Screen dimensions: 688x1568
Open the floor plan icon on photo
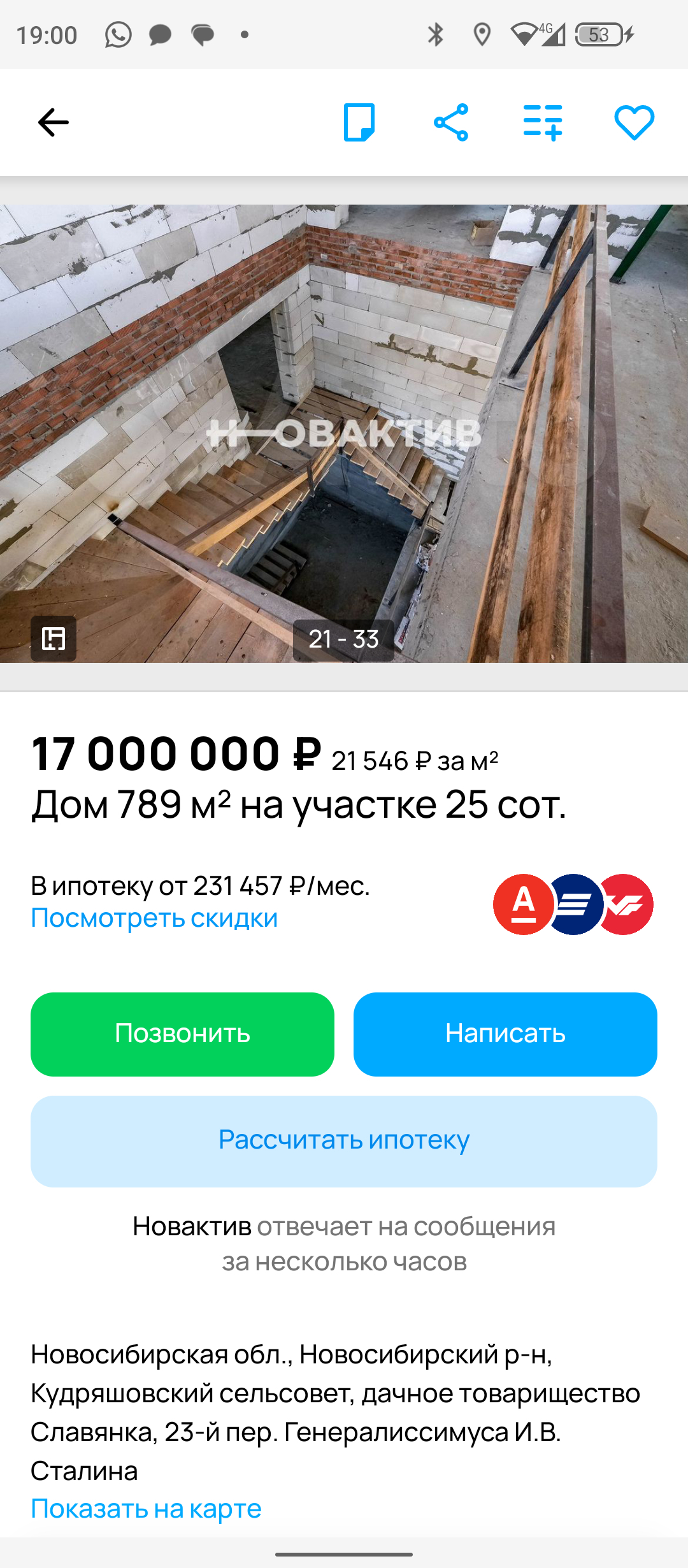point(54,639)
